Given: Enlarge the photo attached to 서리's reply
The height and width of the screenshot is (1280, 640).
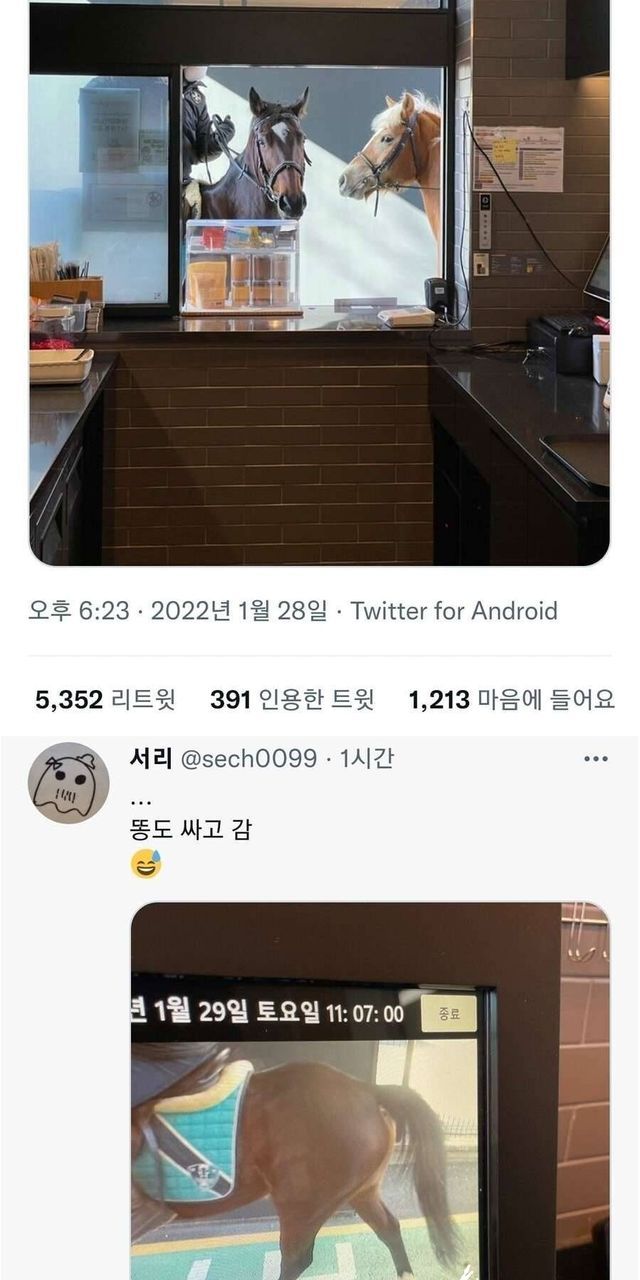Looking at the screenshot, I should (370, 1090).
